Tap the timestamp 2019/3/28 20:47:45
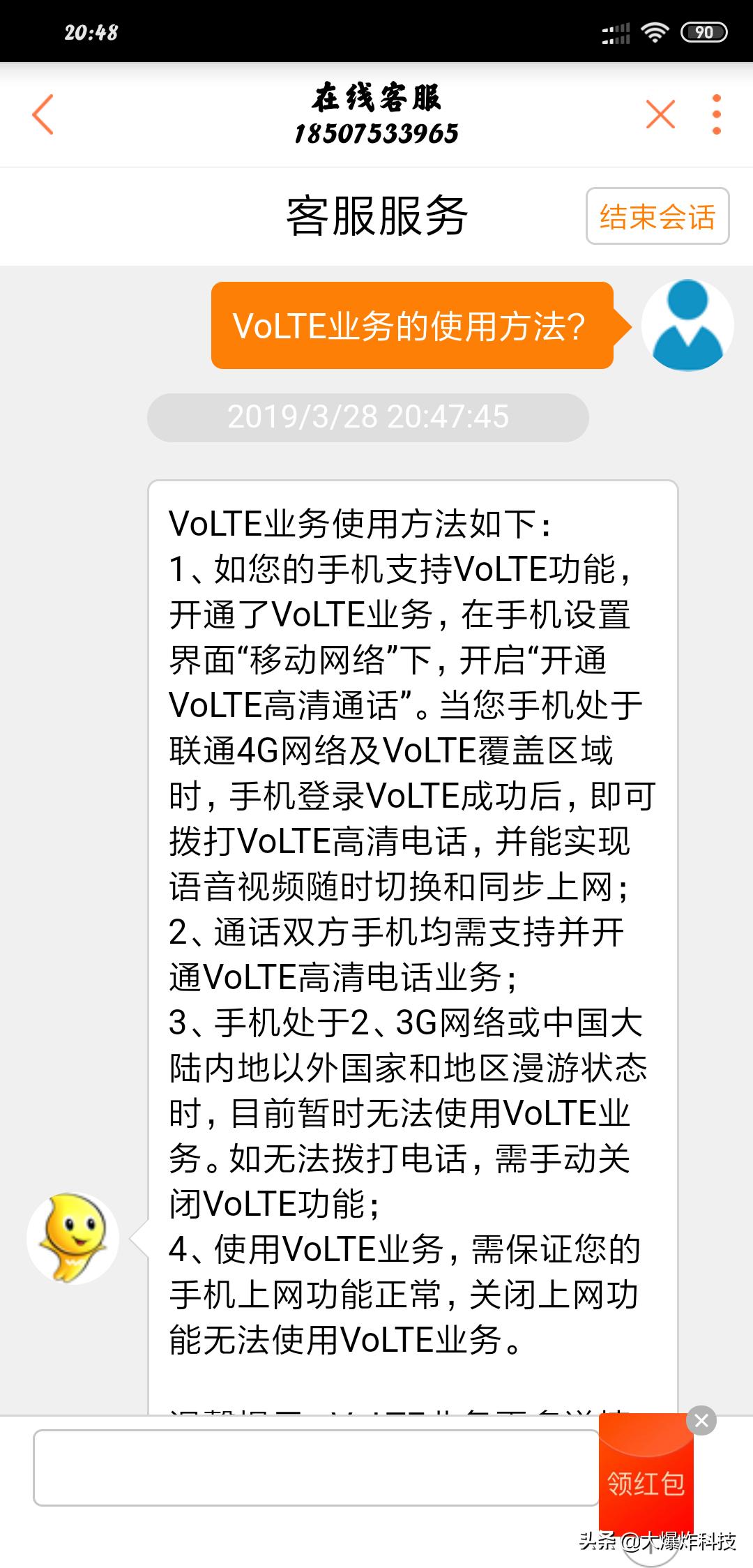This screenshot has width=753, height=1568. pyautogui.click(x=368, y=419)
